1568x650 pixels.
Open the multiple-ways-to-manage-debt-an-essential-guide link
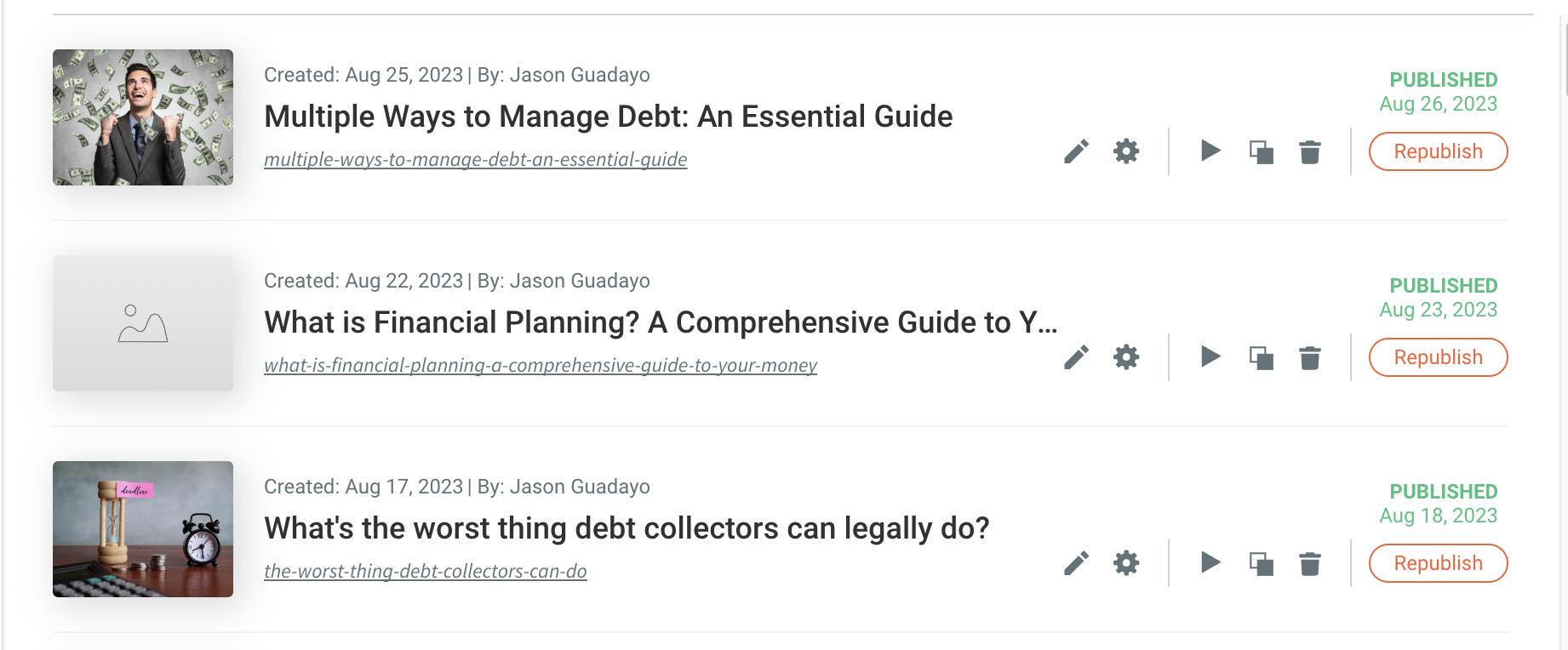coord(475,159)
